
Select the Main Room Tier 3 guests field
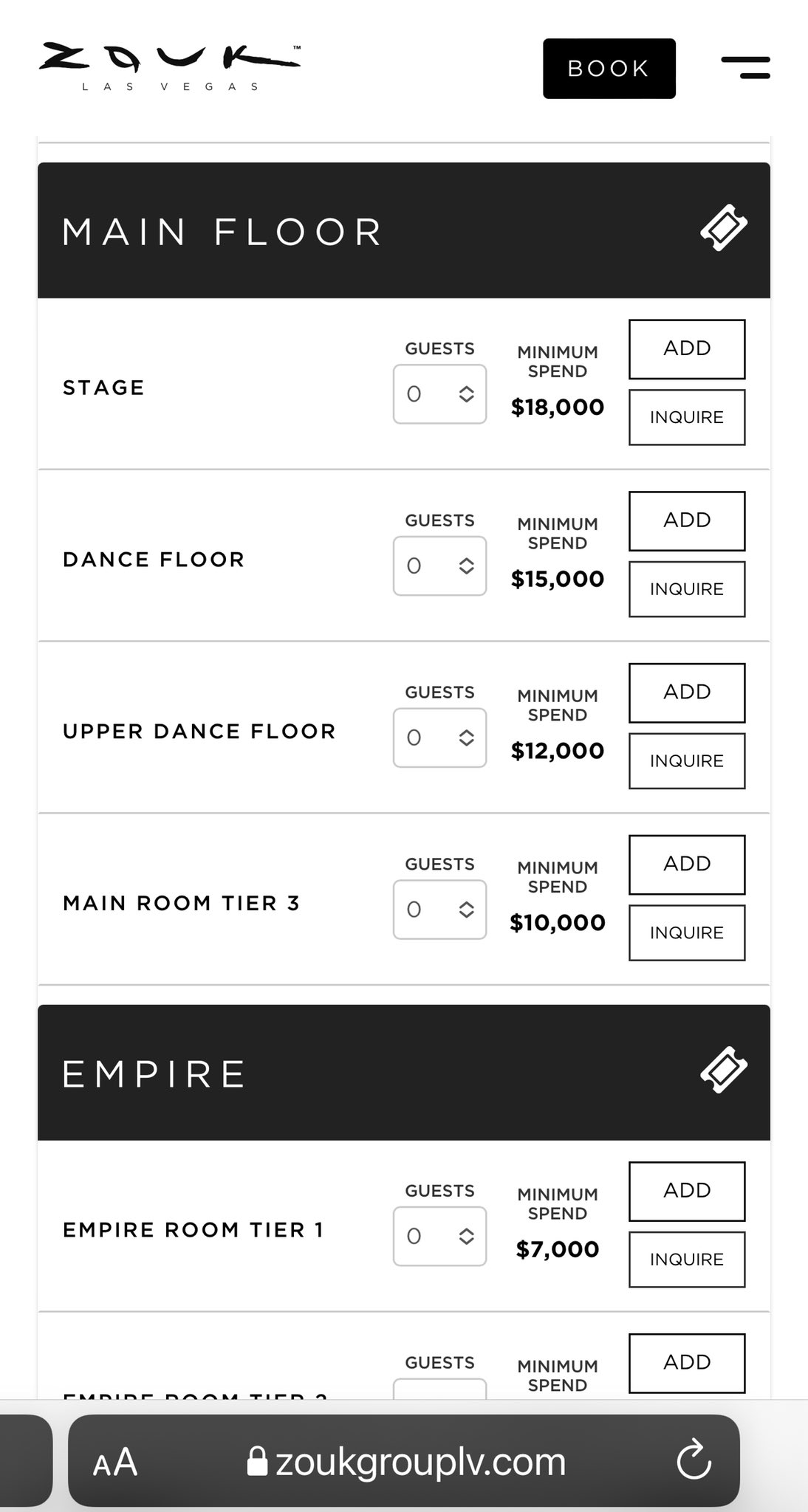click(x=439, y=910)
